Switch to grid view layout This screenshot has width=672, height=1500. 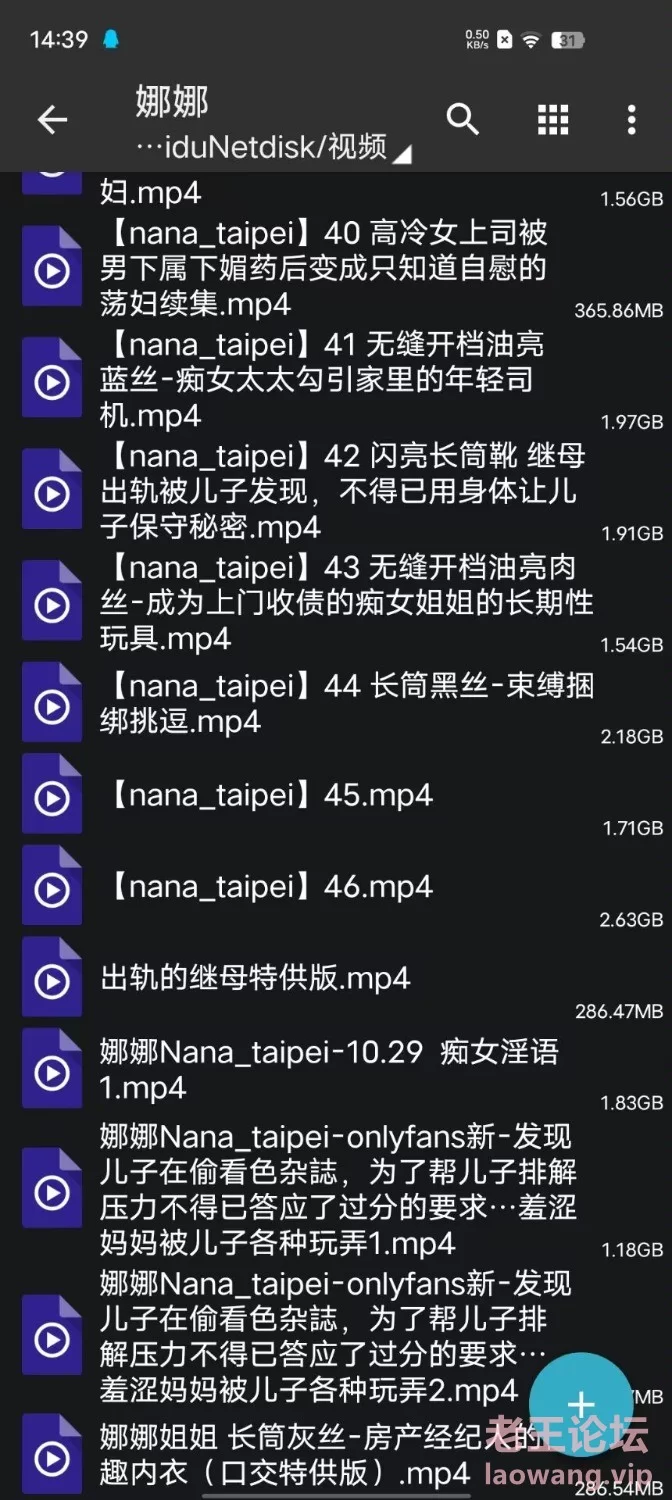tap(553, 120)
